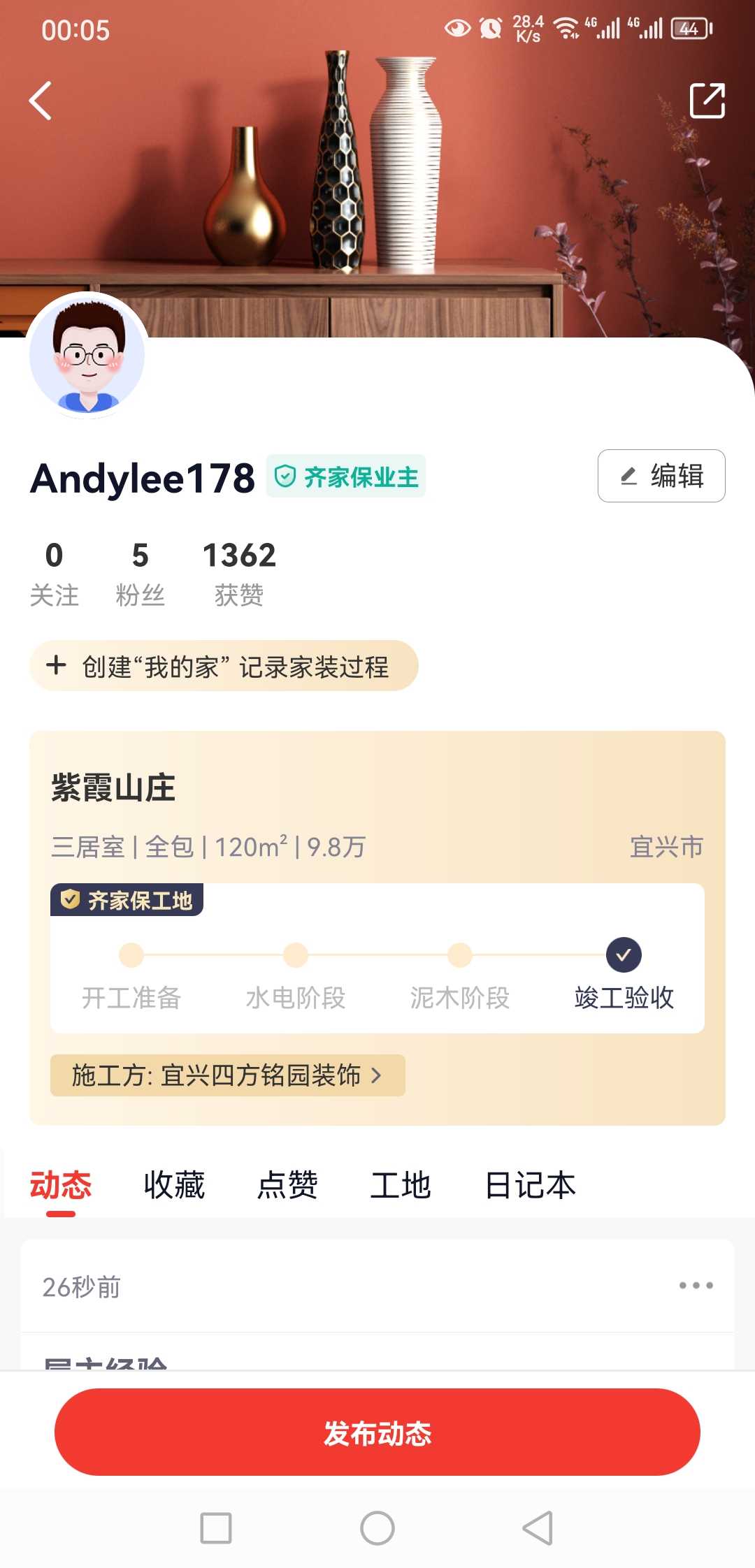
Task: Switch to the 点赞 tab
Action: [x=287, y=1185]
